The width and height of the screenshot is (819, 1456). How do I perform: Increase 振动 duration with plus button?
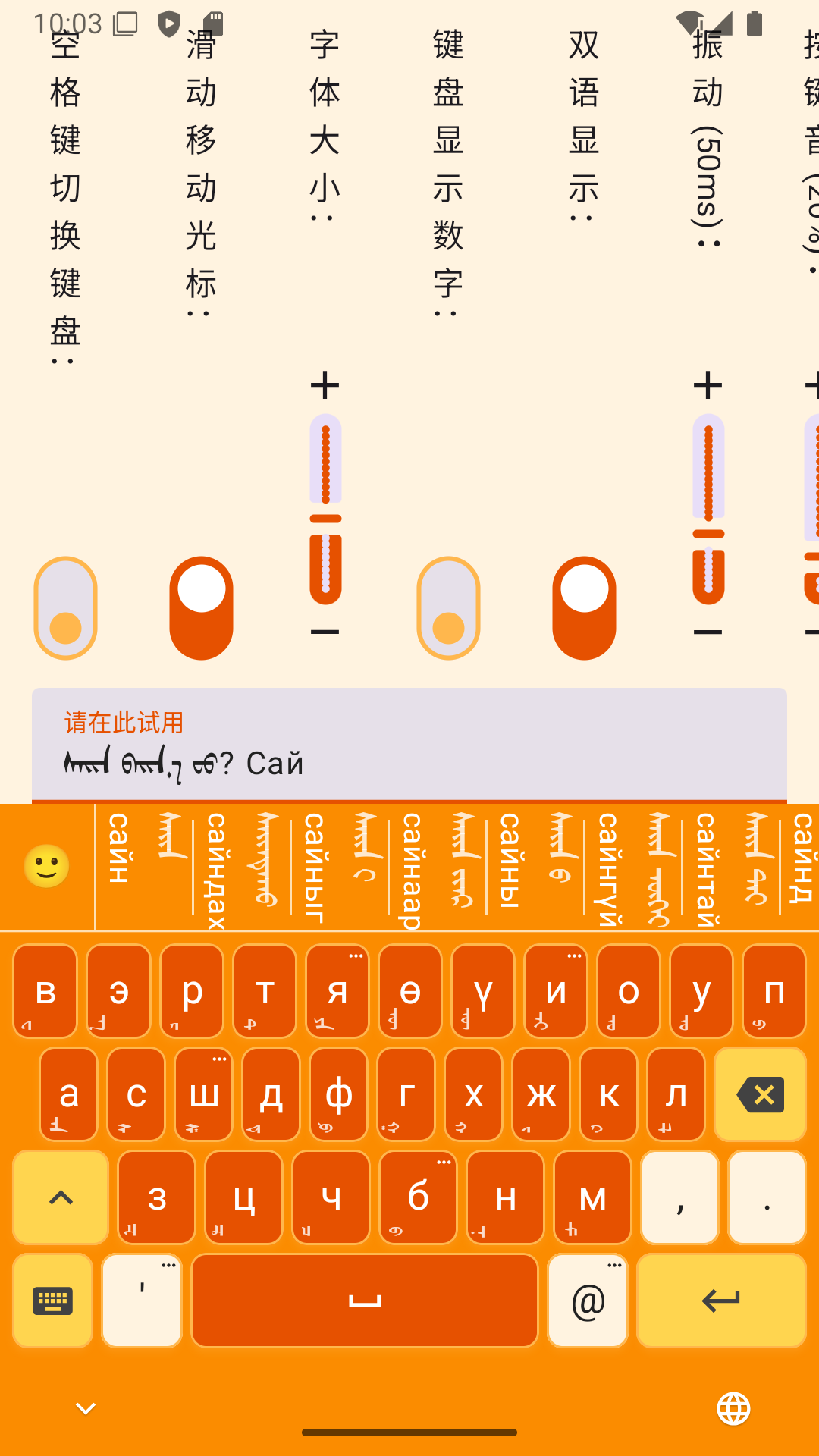708,385
